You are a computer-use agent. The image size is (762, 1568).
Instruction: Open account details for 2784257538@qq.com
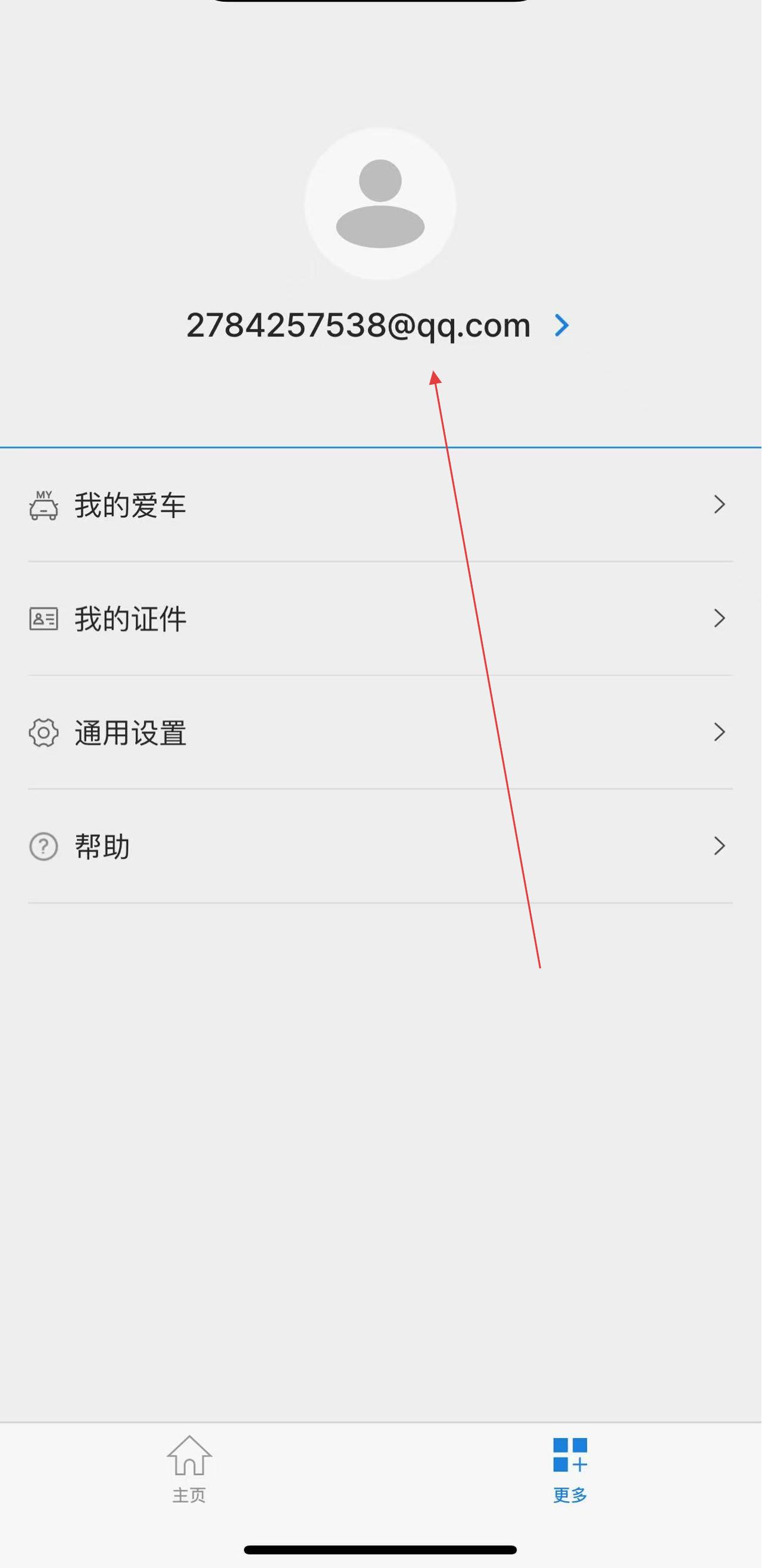[x=377, y=326]
